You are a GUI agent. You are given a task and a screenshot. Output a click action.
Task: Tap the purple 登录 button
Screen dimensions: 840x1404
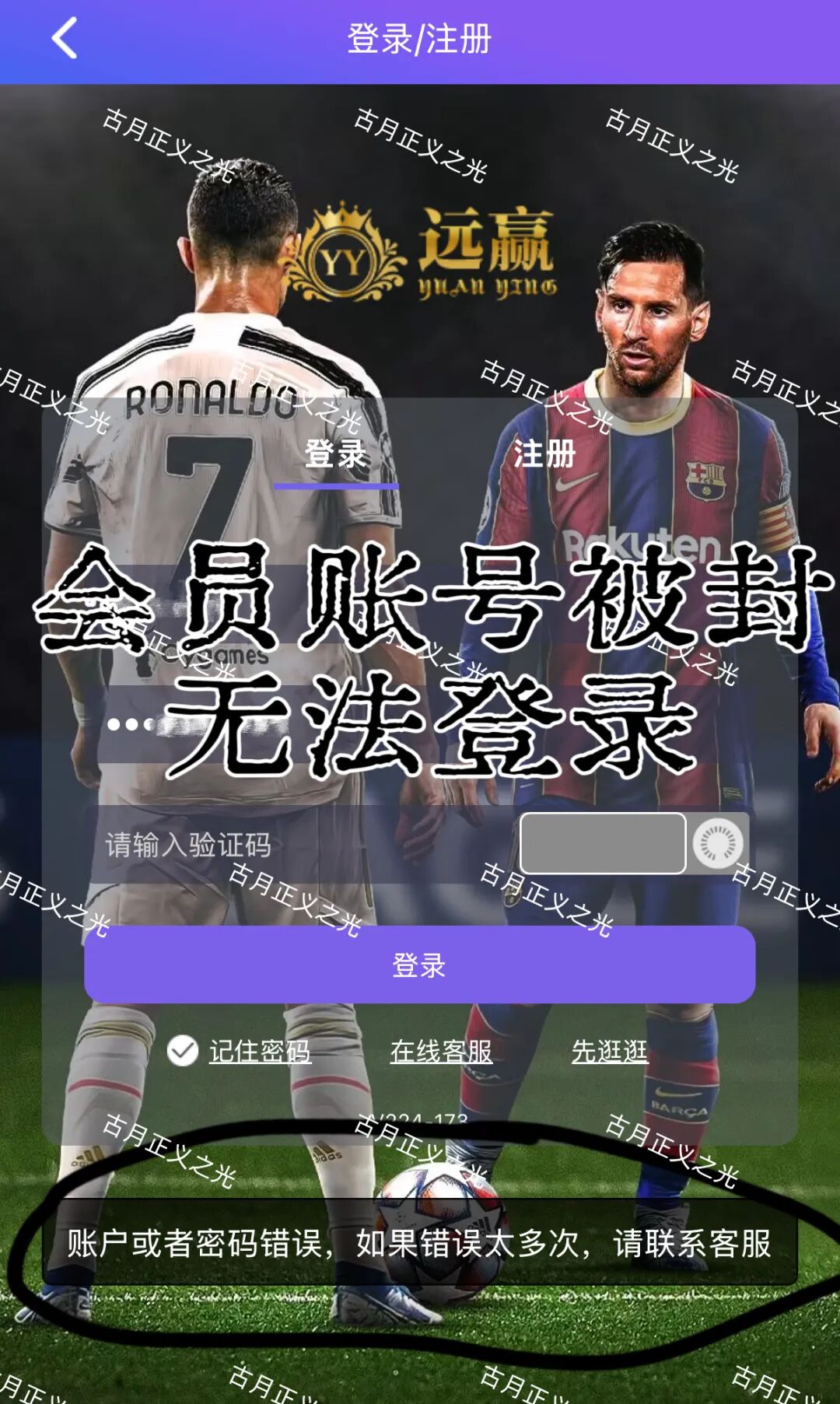(419, 965)
